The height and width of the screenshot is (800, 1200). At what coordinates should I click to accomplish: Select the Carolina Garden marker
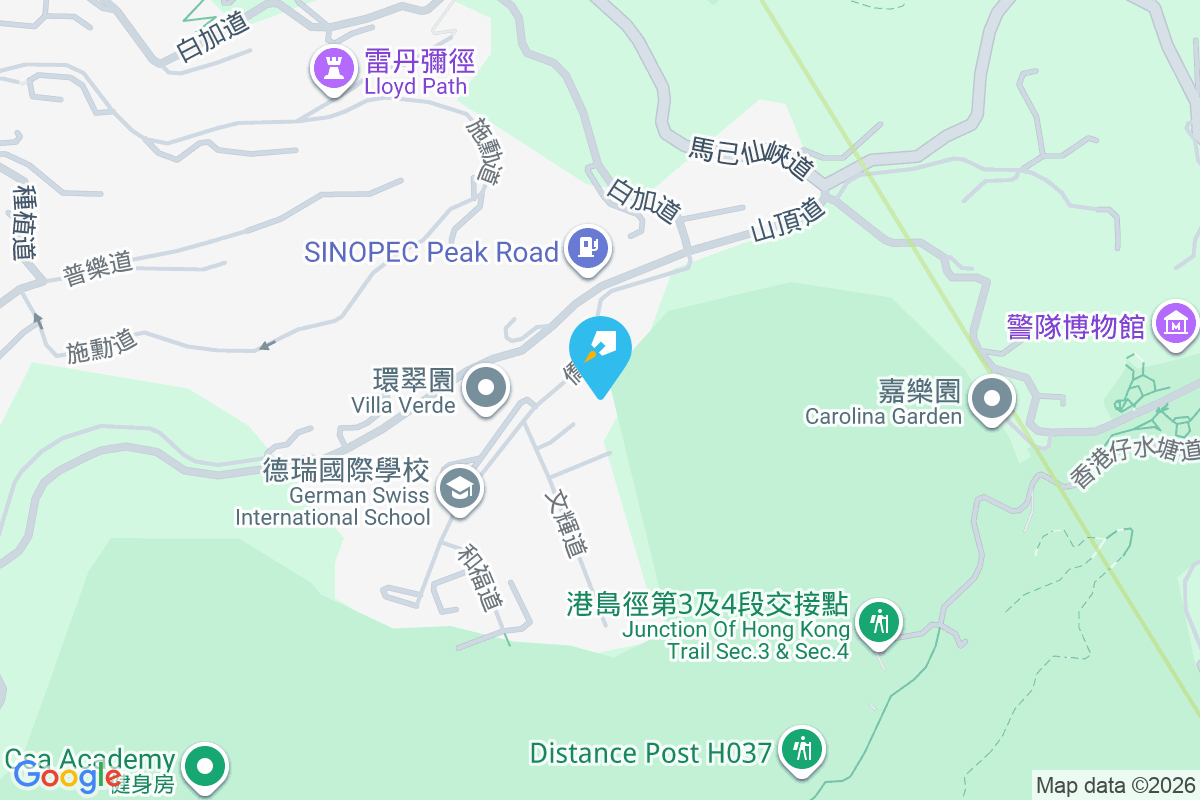992,399
